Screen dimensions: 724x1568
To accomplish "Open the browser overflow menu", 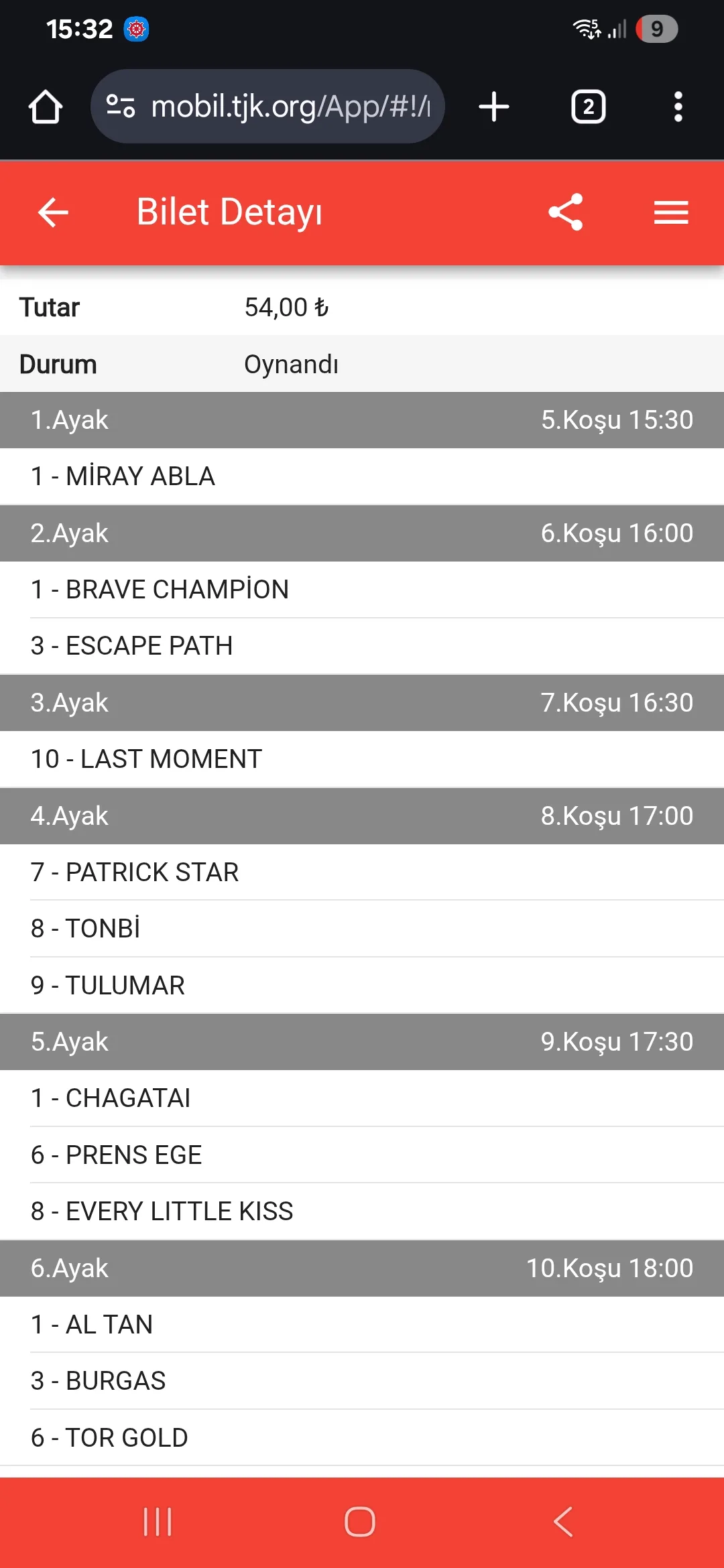I will point(678,107).
